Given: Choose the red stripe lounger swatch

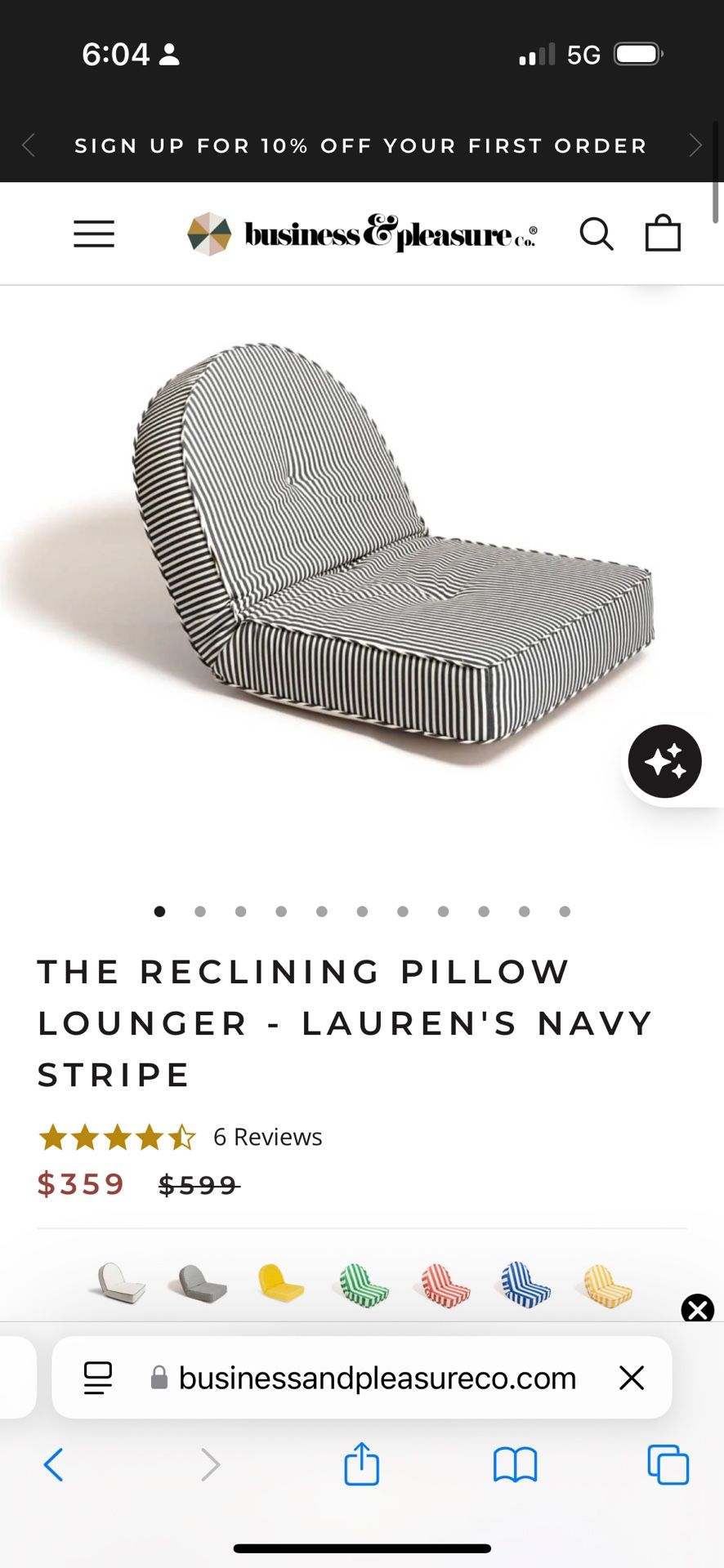Looking at the screenshot, I should (x=444, y=1285).
